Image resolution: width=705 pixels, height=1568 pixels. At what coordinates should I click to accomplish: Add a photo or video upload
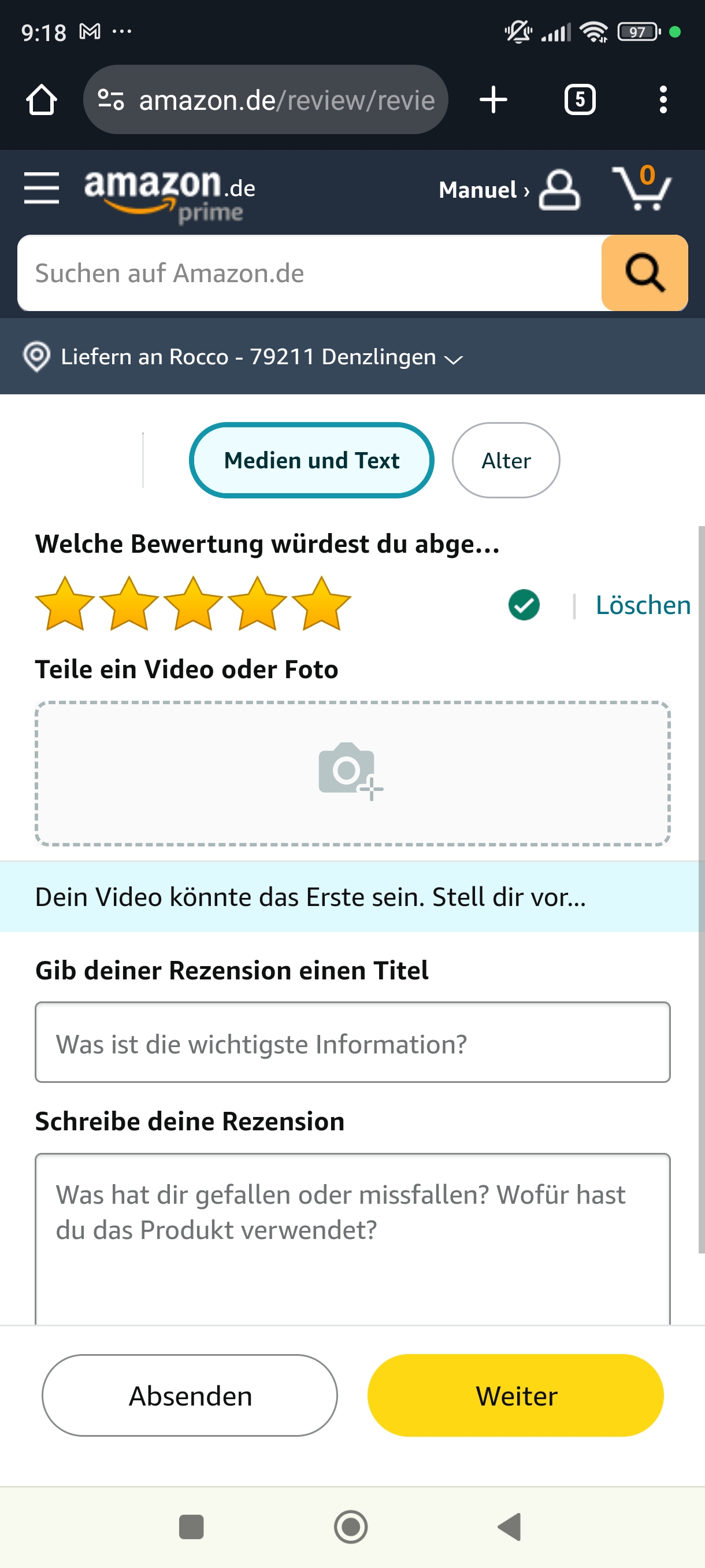[352, 773]
